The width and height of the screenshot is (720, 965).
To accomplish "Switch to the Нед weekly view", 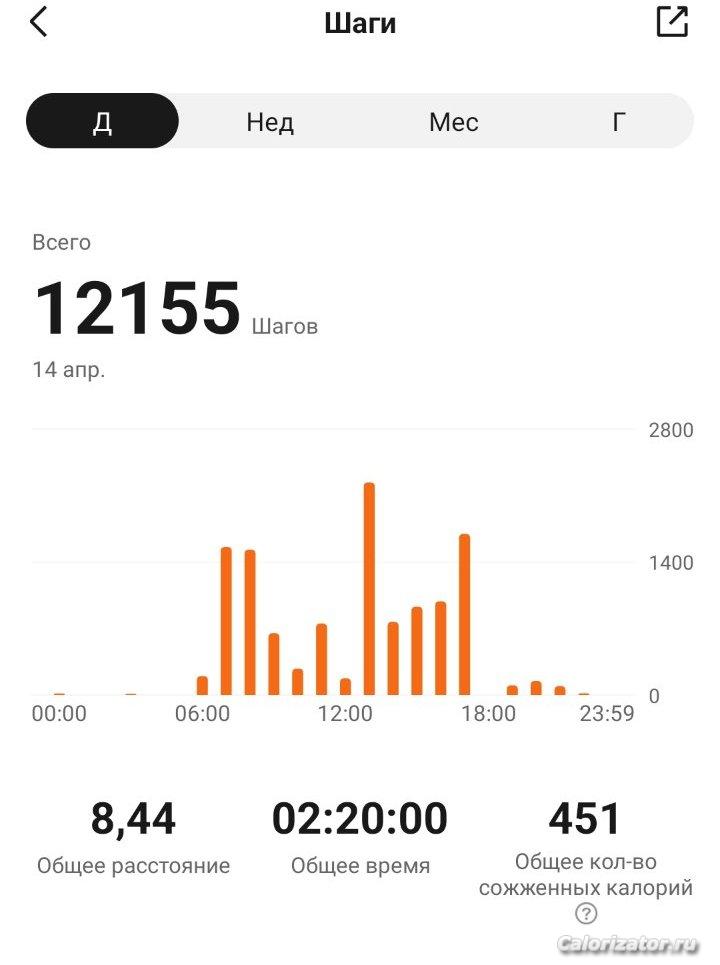I will [270, 122].
